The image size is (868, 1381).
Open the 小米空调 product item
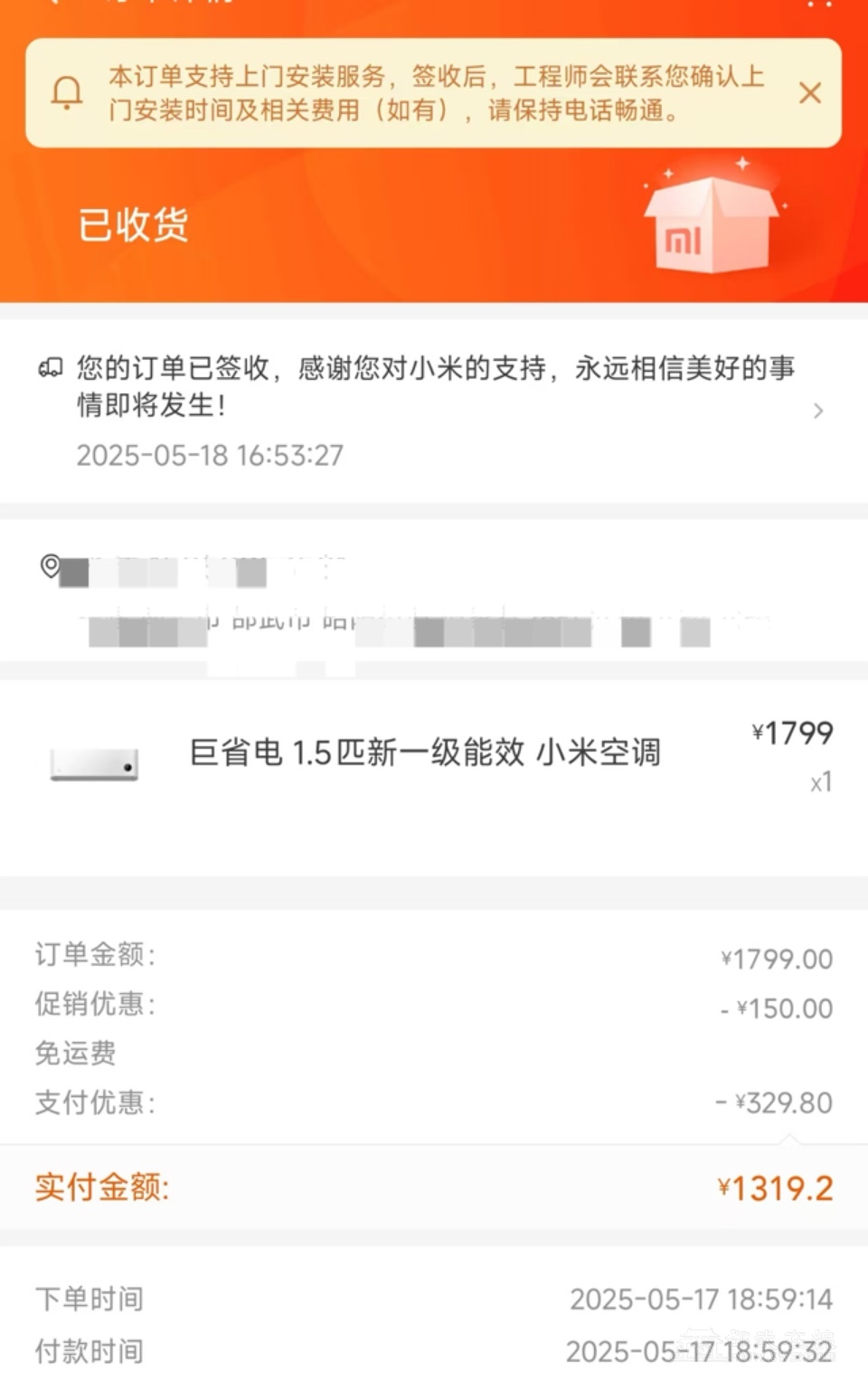coord(425,752)
